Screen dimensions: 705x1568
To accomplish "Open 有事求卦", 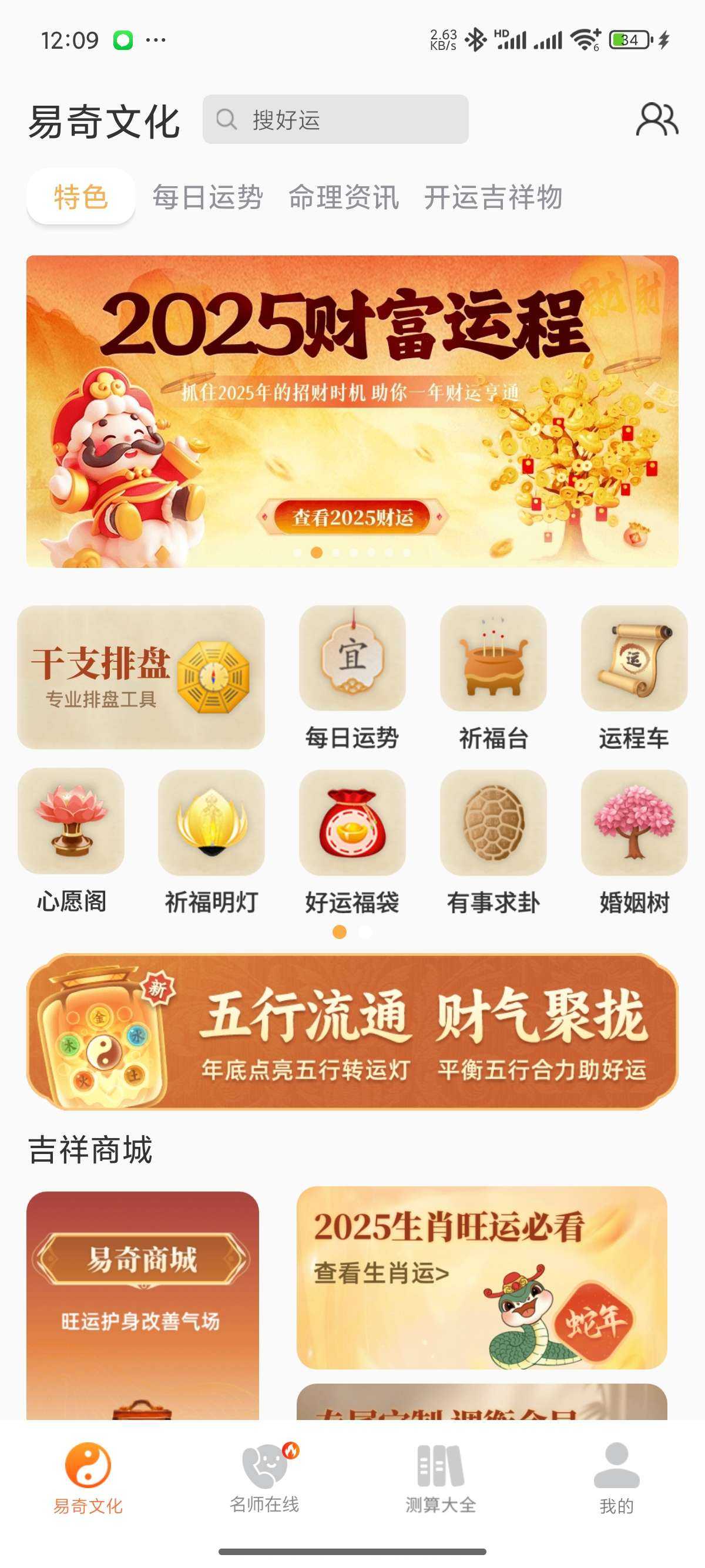I will (x=493, y=840).
